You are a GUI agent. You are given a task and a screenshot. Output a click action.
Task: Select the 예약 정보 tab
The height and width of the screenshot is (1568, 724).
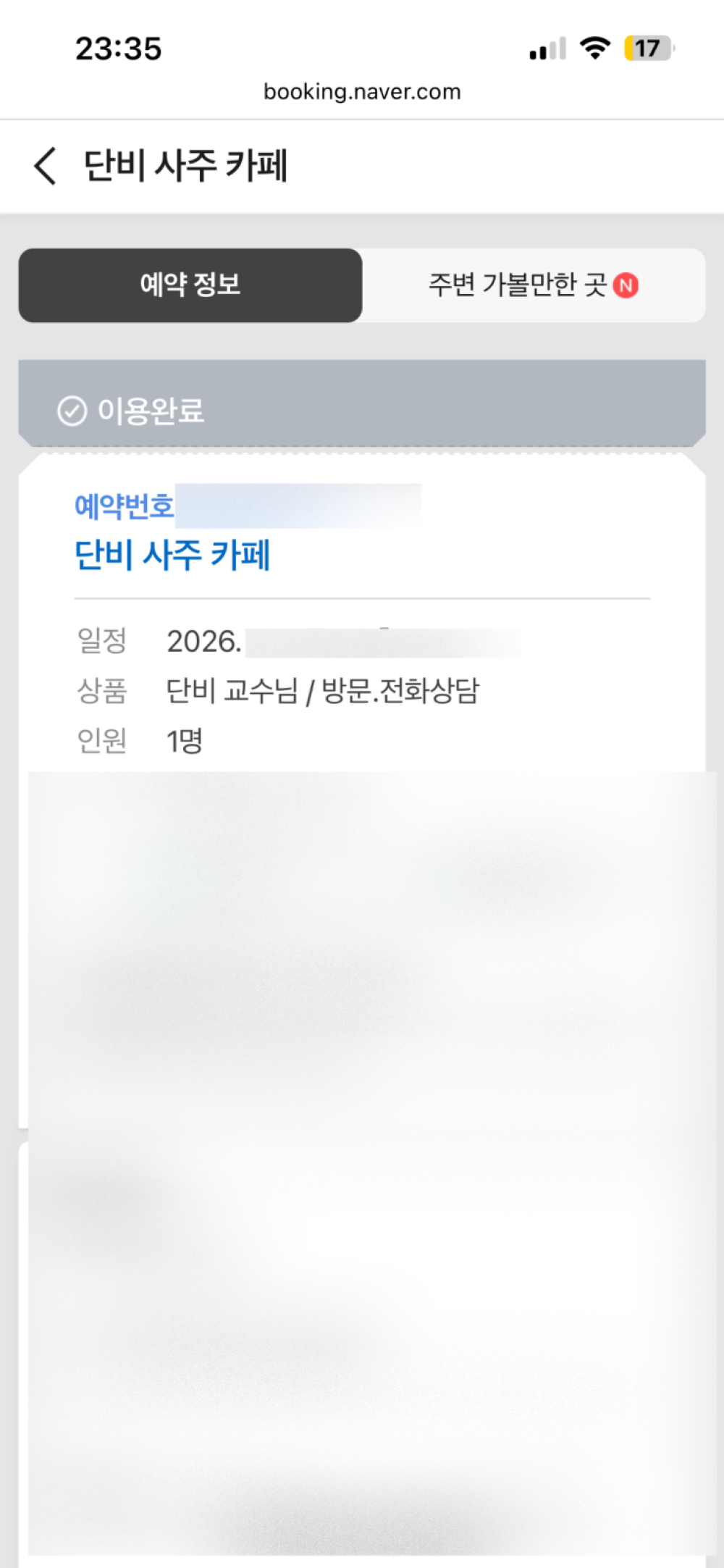point(190,285)
